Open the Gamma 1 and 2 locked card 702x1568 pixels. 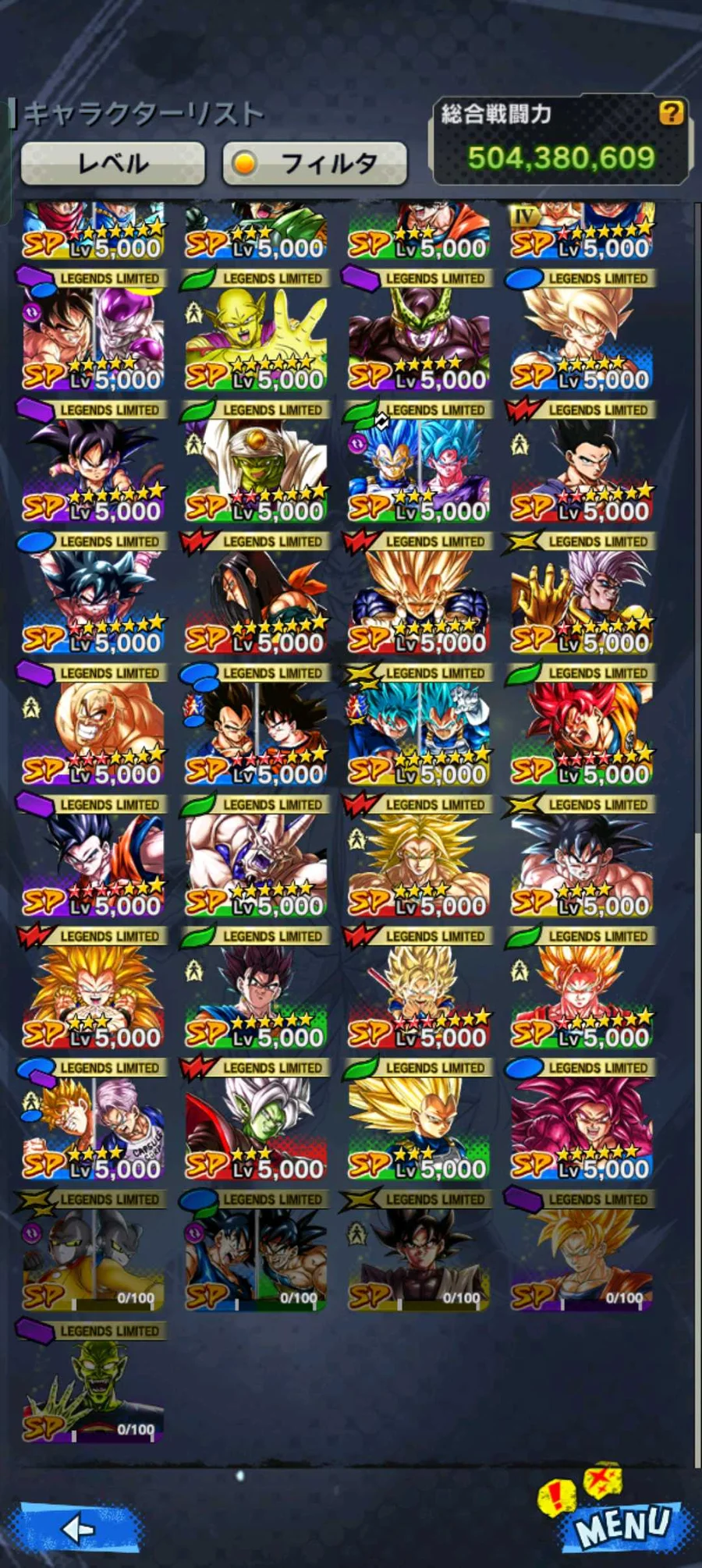tap(93, 1258)
